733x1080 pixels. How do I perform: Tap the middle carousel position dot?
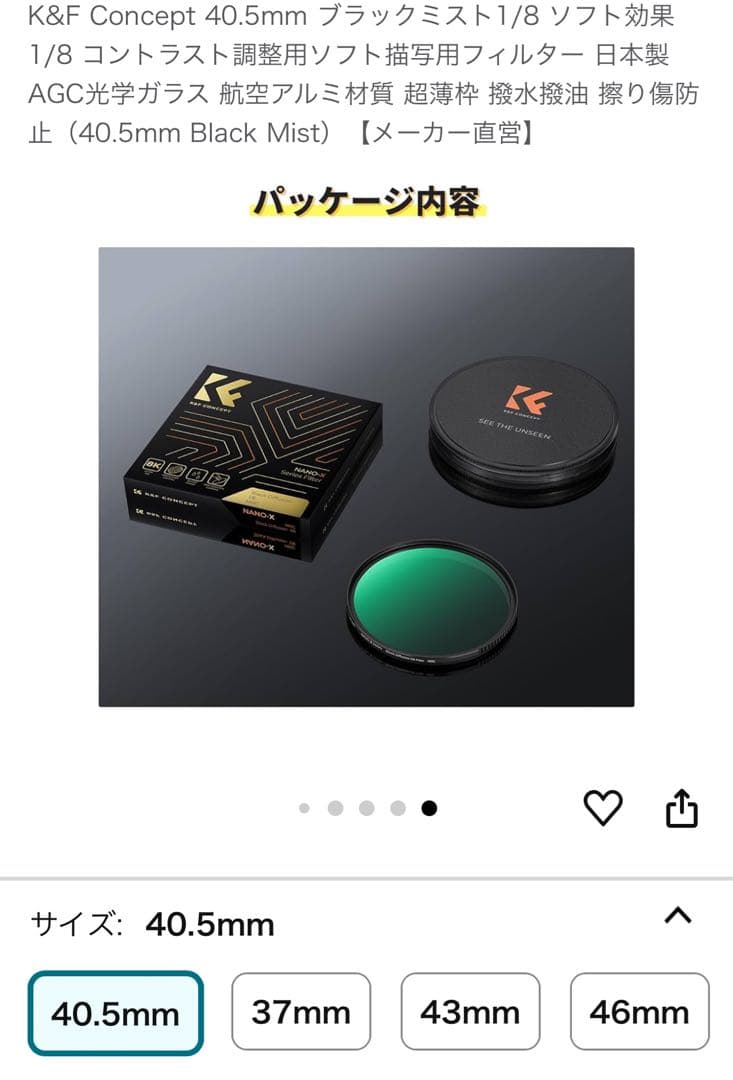pyautogui.click(x=366, y=805)
